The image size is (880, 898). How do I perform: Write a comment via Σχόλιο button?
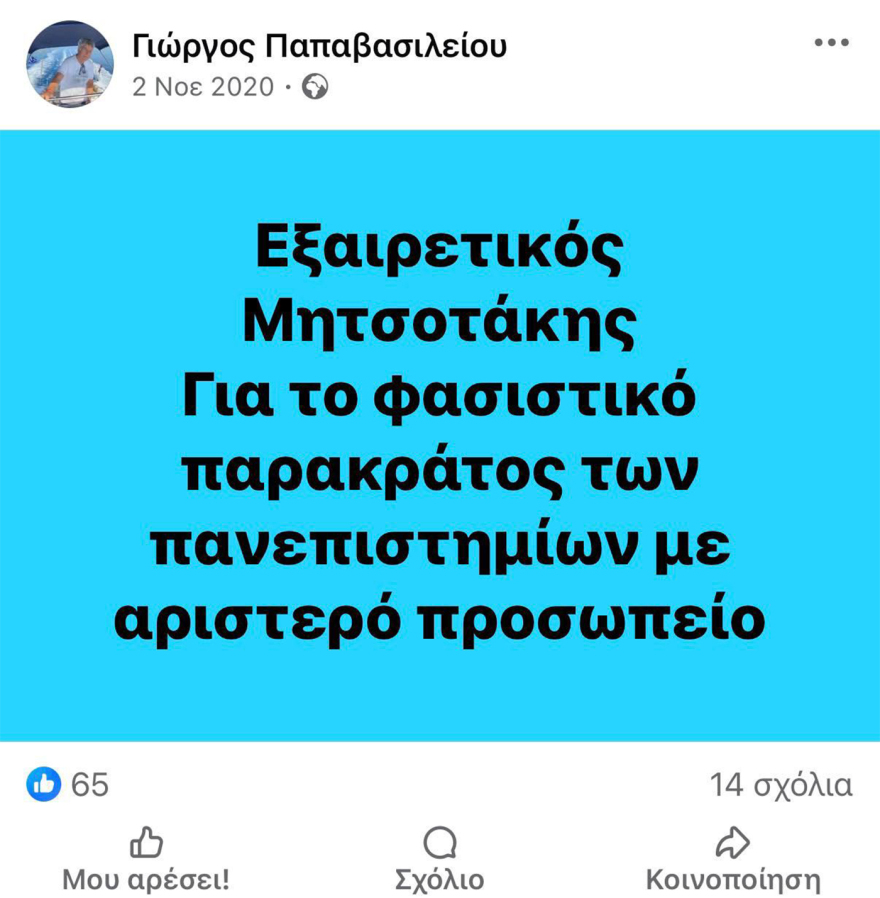click(440, 861)
